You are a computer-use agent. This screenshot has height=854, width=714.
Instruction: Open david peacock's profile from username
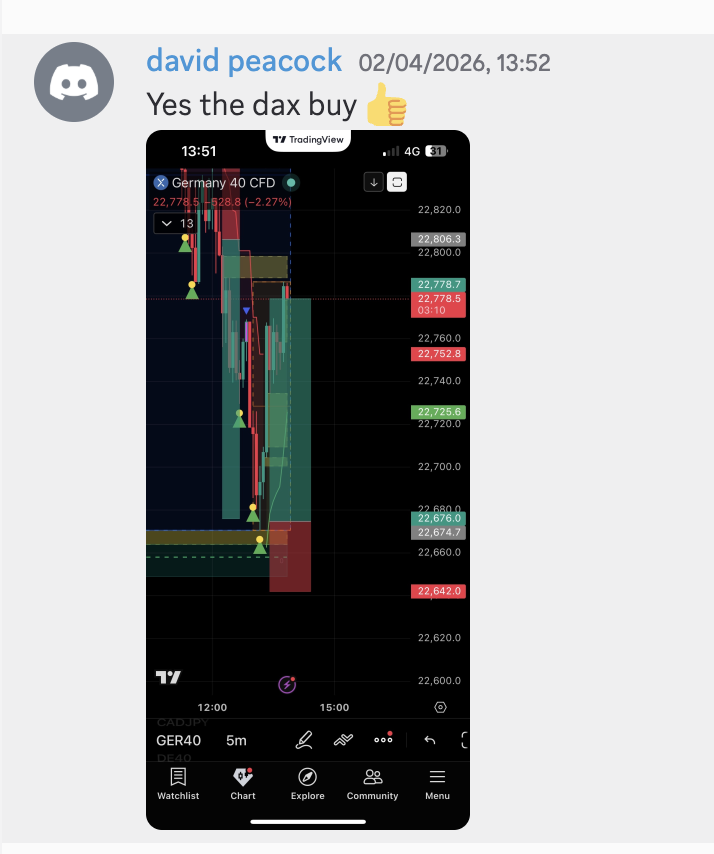click(244, 62)
